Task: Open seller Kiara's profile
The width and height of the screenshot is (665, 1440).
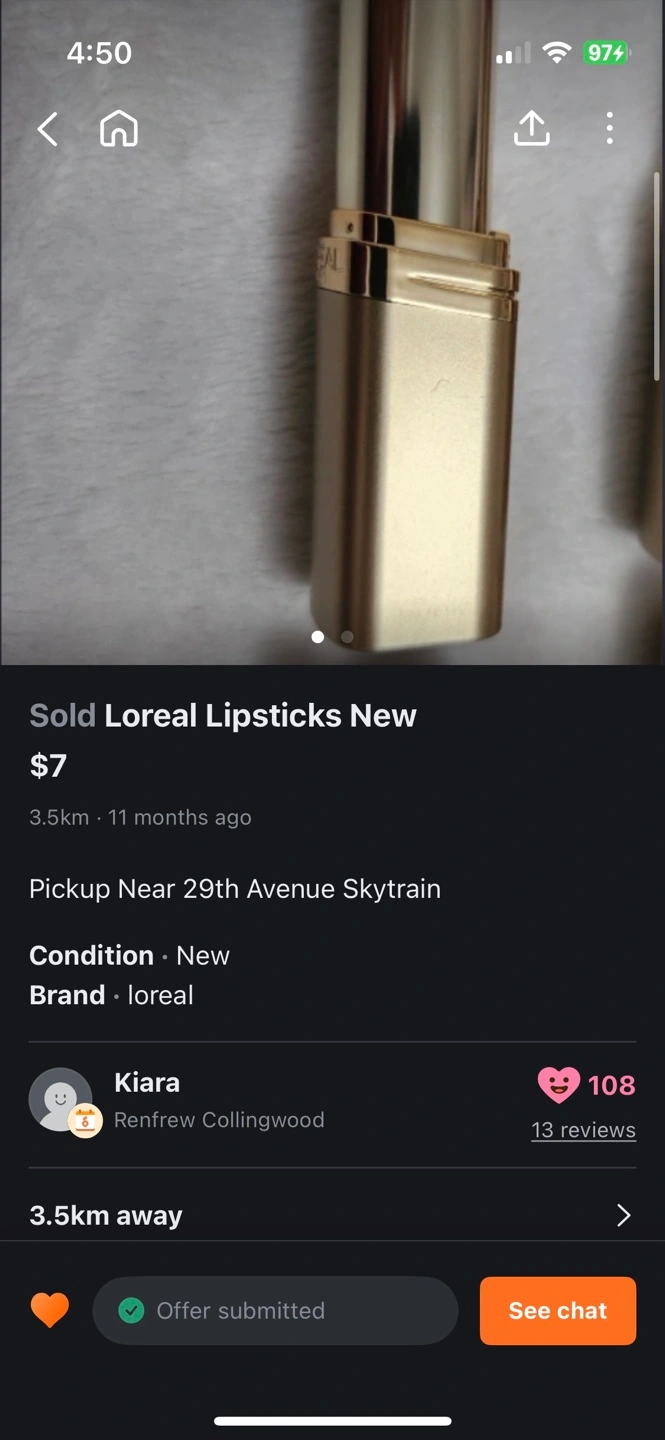Action: coord(147,1100)
